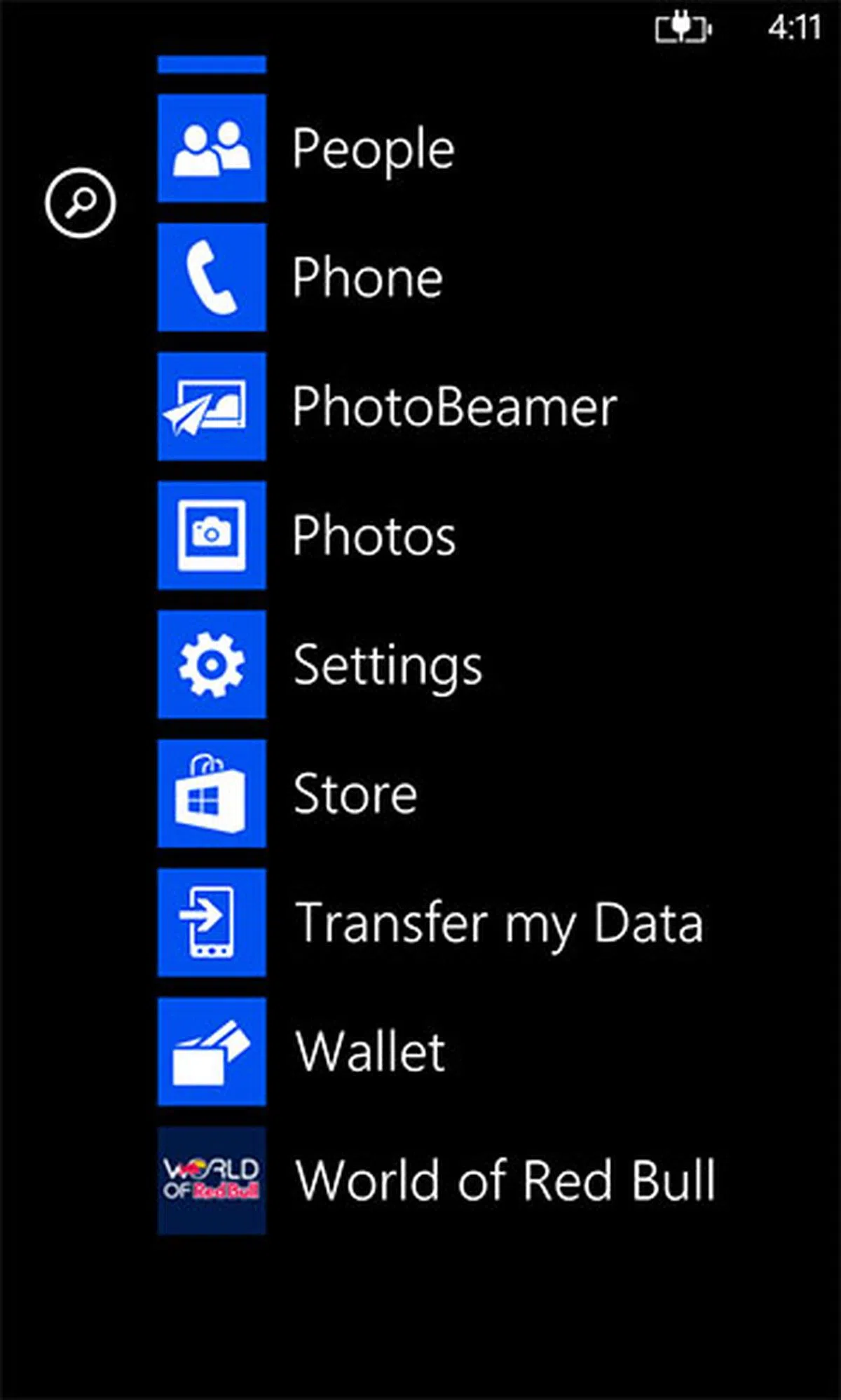Open PhotoBeamer from the app list
841x1400 pixels.
212,406
